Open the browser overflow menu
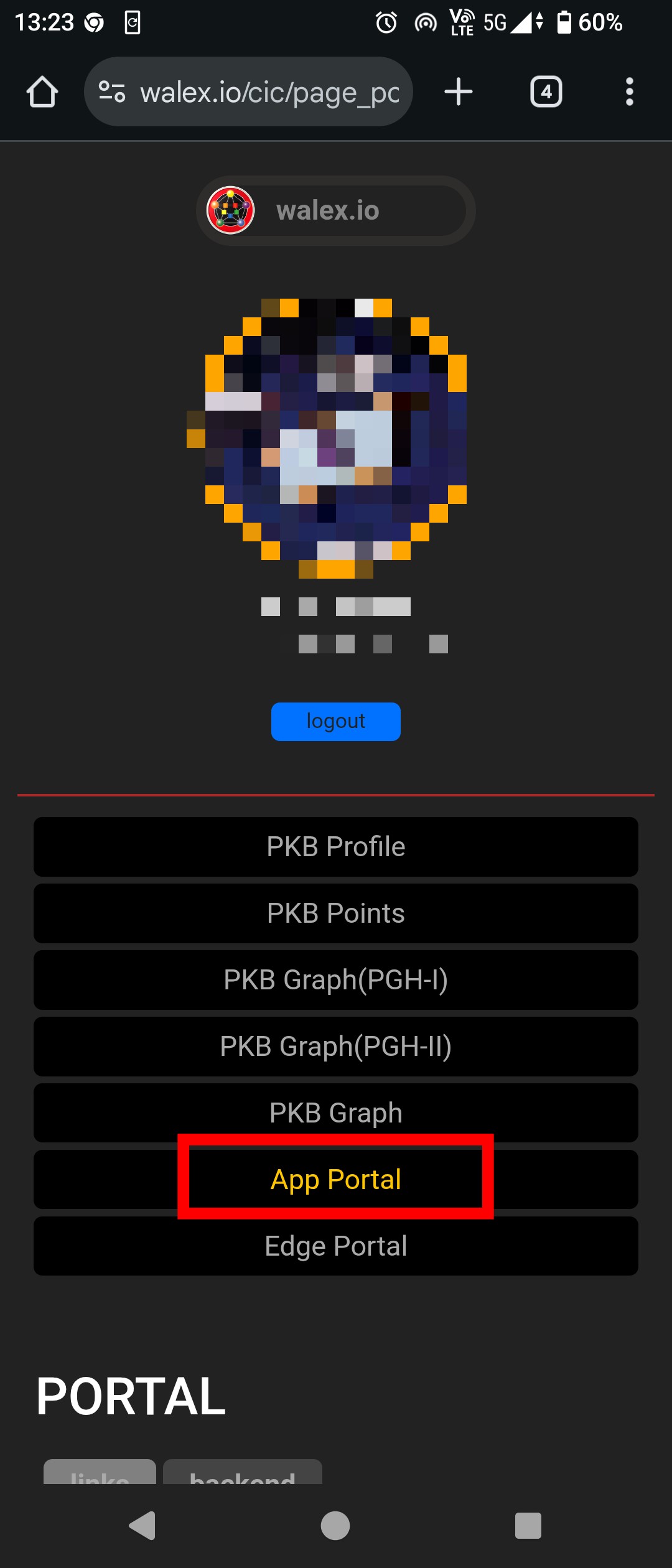The image size is (672, 1568). click(x=629, y=92)
